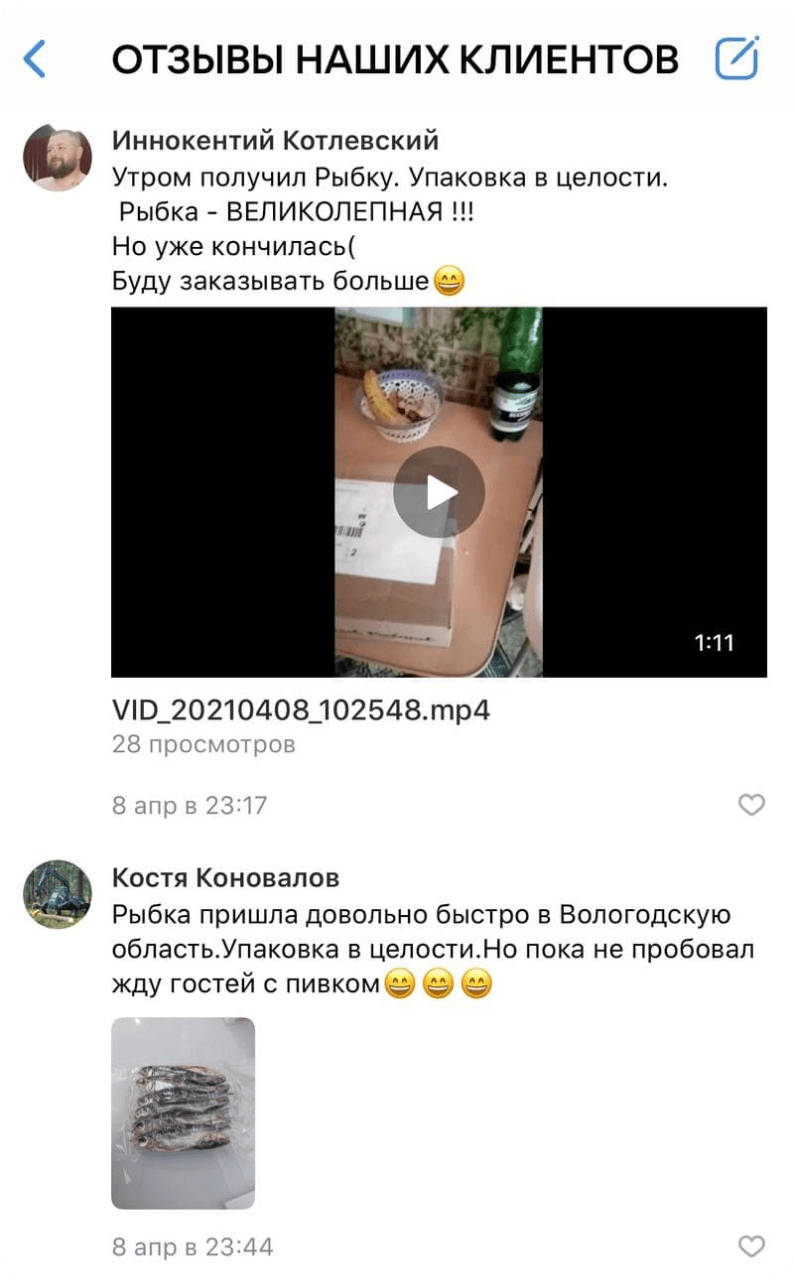
Task: Play the VID_20210408_102548.mp4 video
Action: (x=438, y=492)
